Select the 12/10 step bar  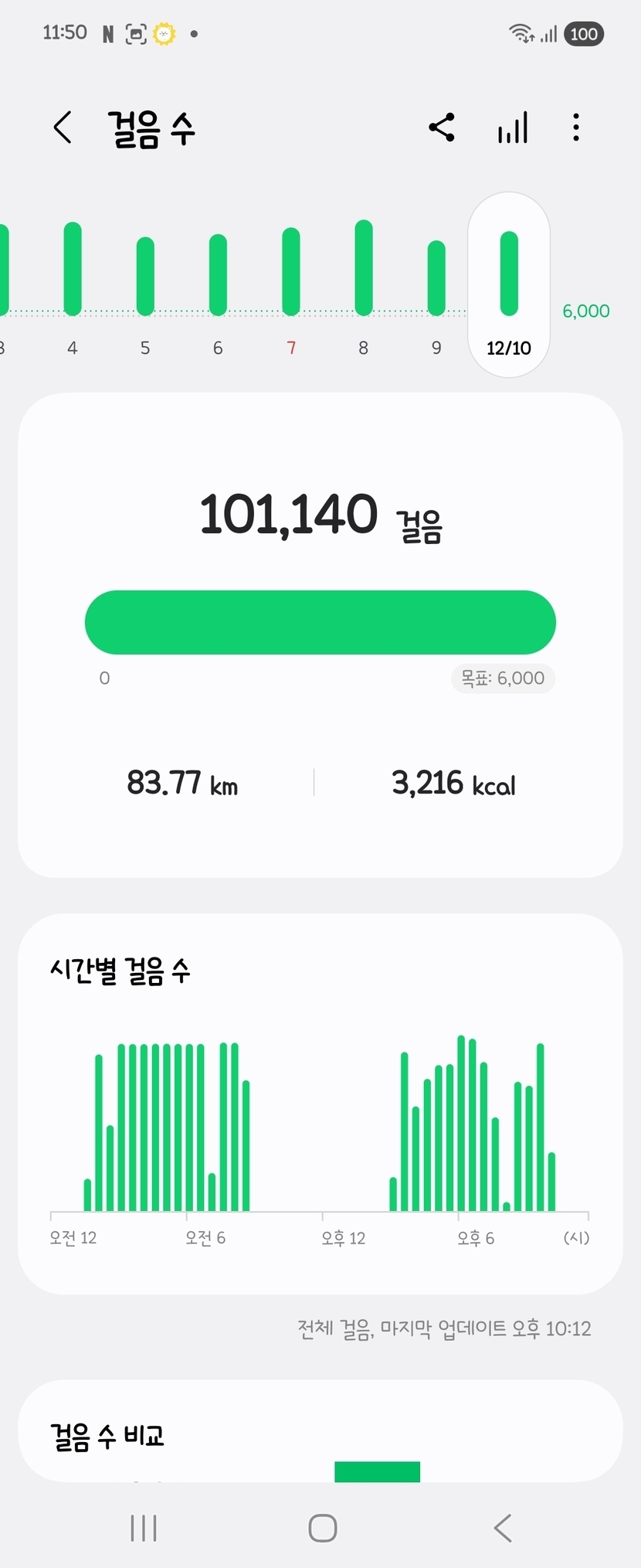(x=509, y=274)
